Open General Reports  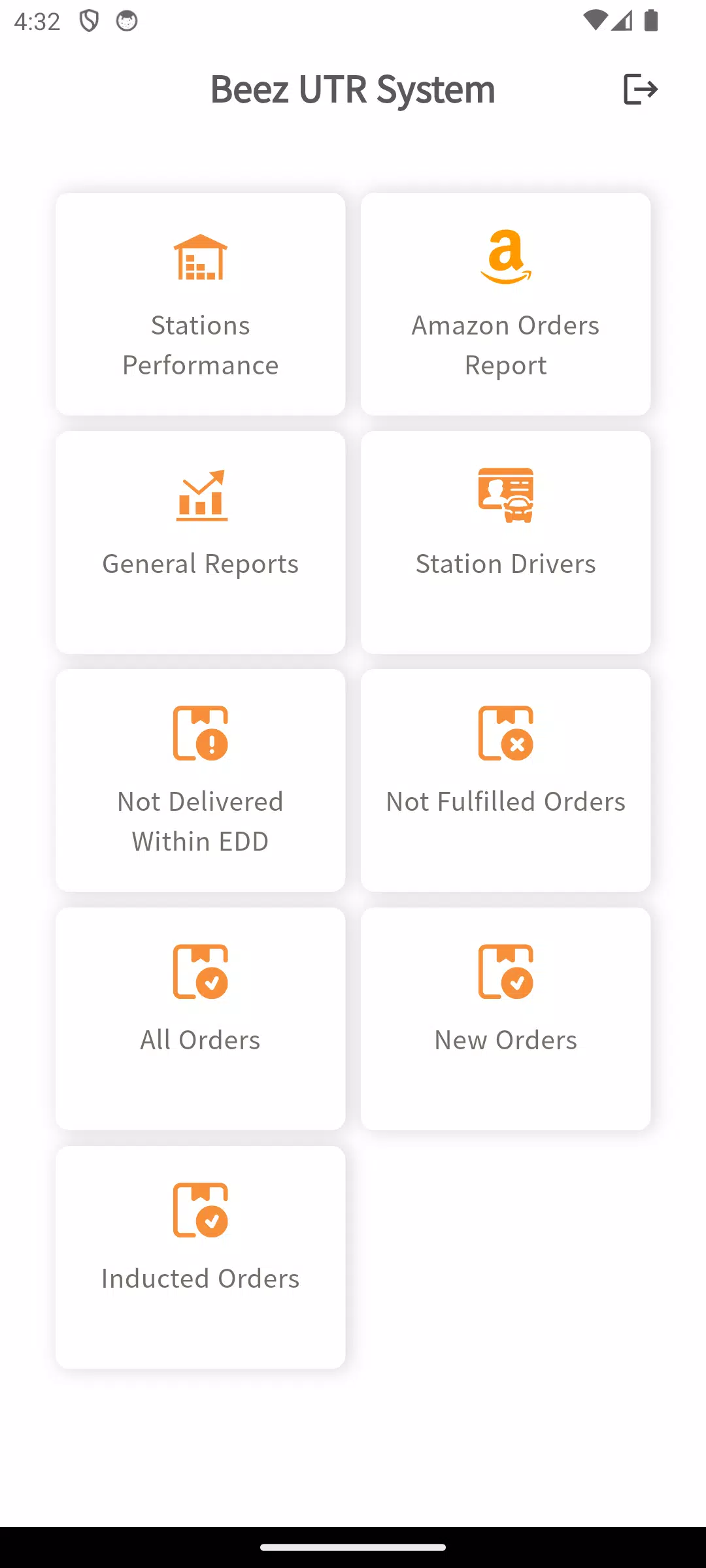pyautogui.click(x=200, y=542)
